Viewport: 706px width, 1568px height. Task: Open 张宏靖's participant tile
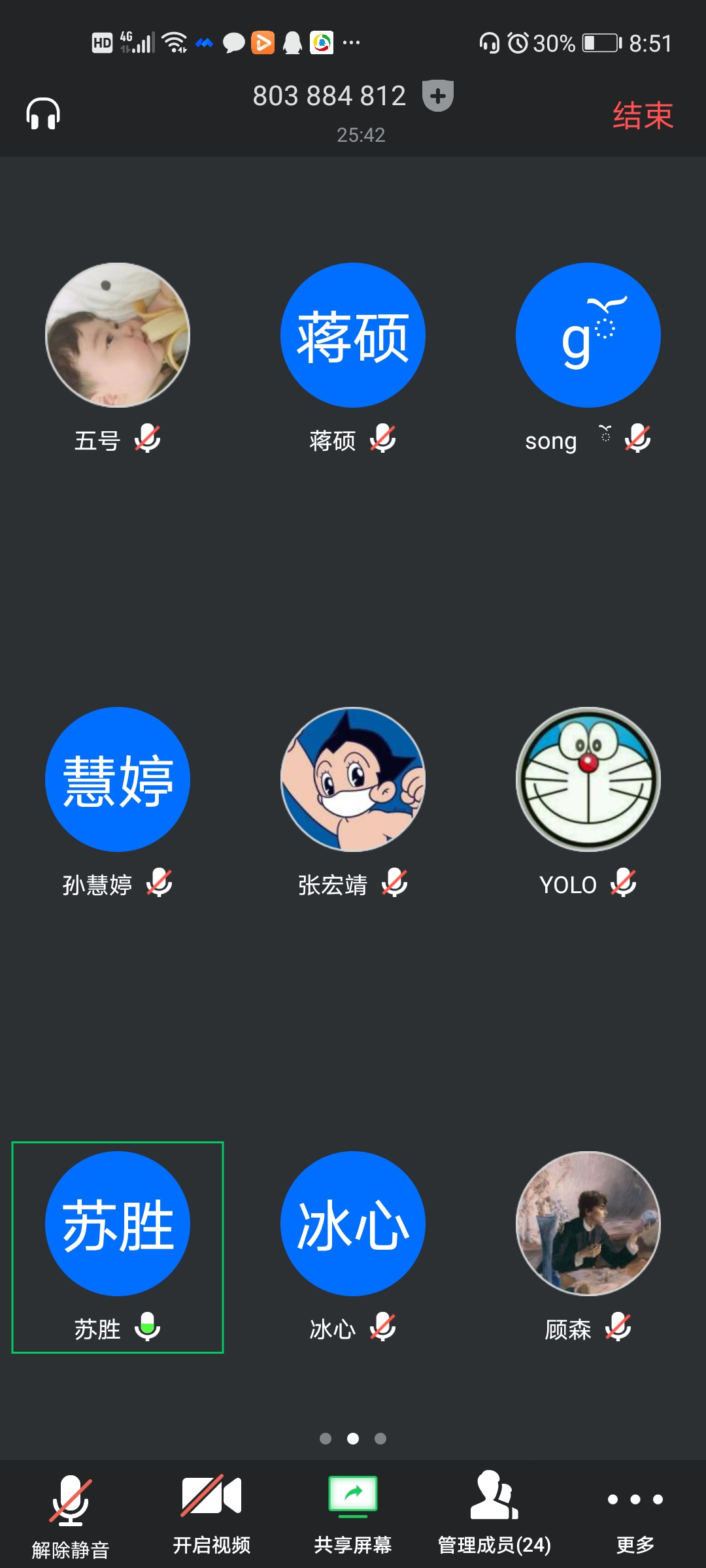[353, 779]
